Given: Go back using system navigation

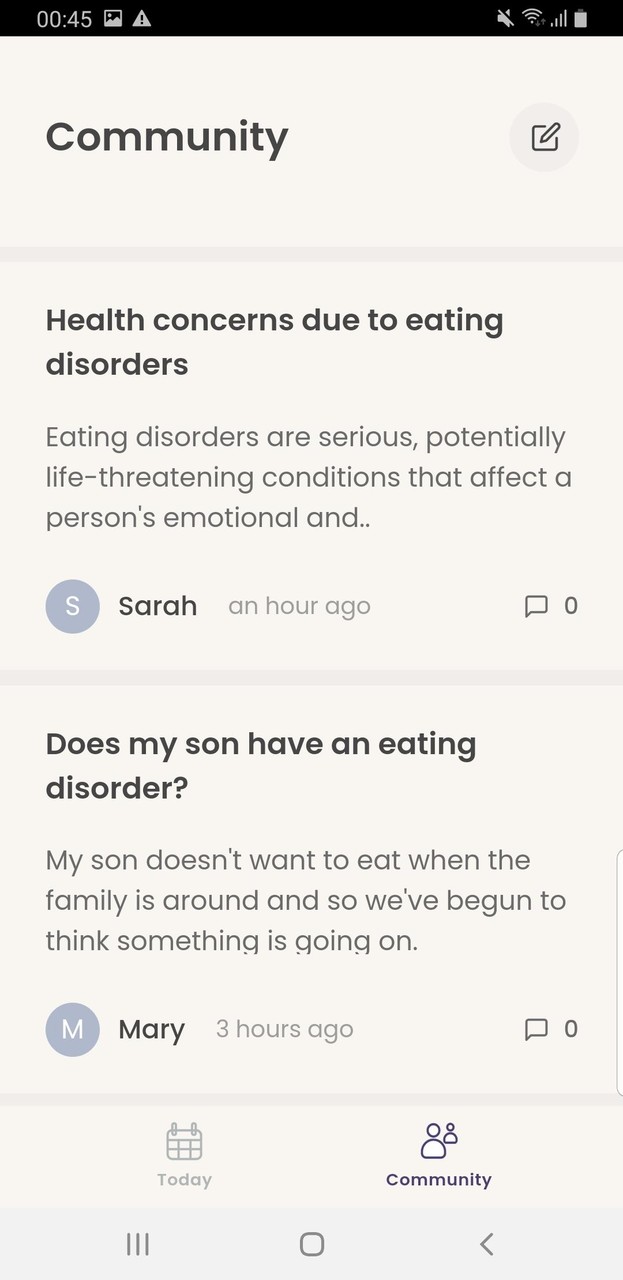Looking at the screenshot, I should click(487, 1244).
